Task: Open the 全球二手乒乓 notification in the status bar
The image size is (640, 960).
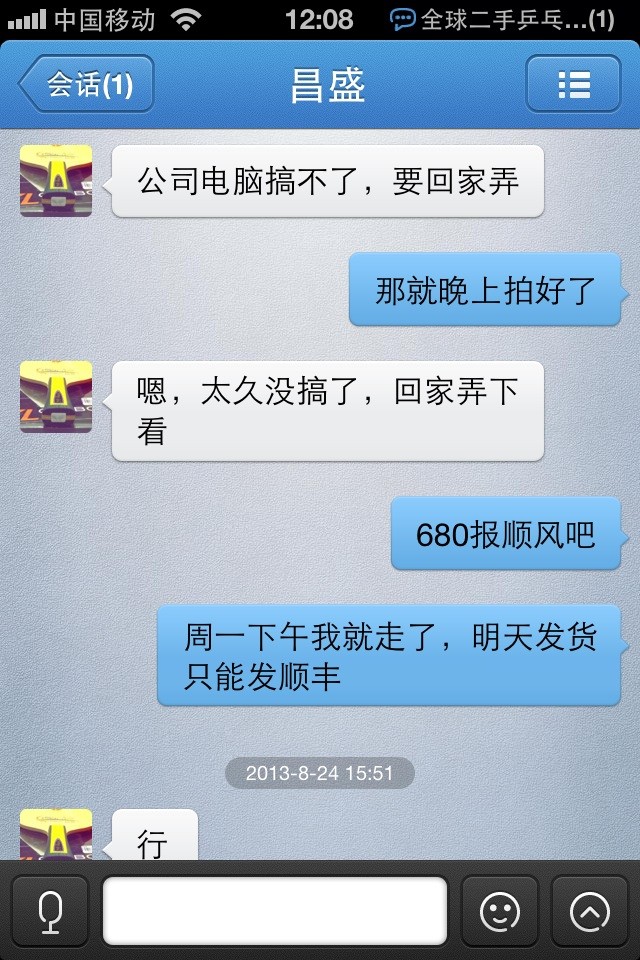Action: pyautogui.click(x=502, y=19)
